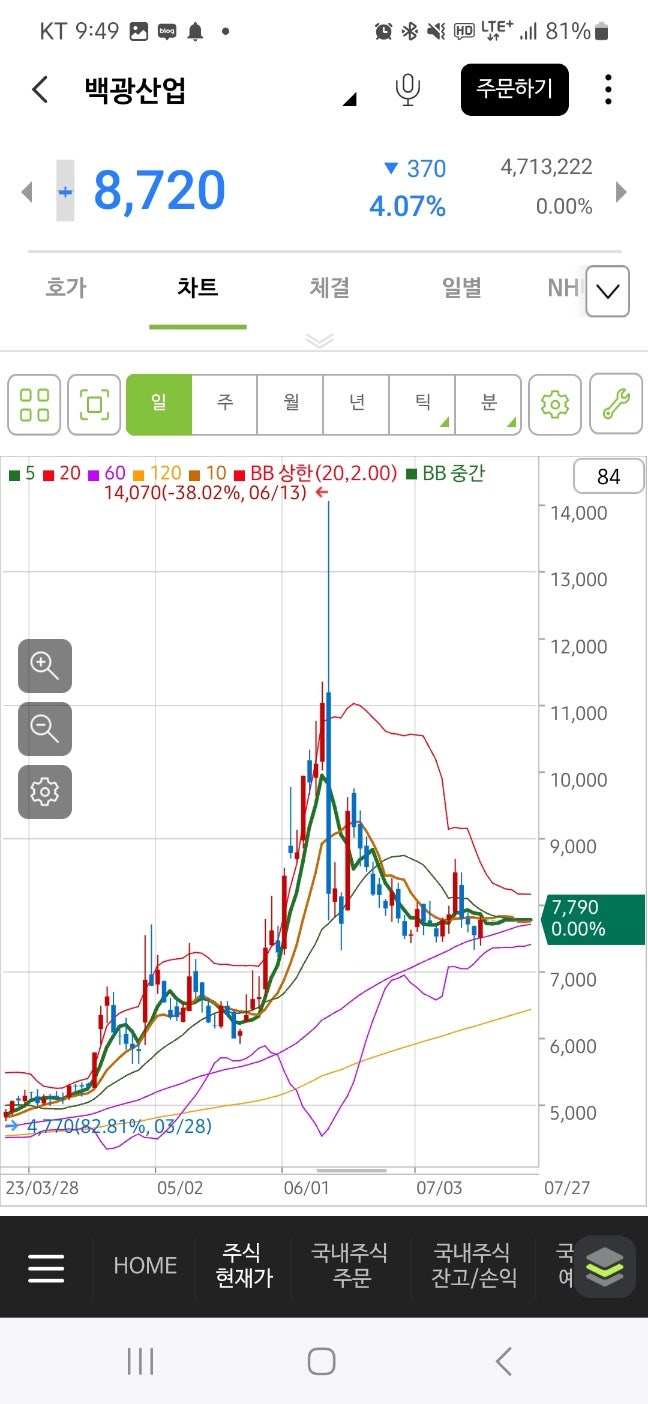Switch to the 체결 tab

pyautogui.click(x=329, y=288)
